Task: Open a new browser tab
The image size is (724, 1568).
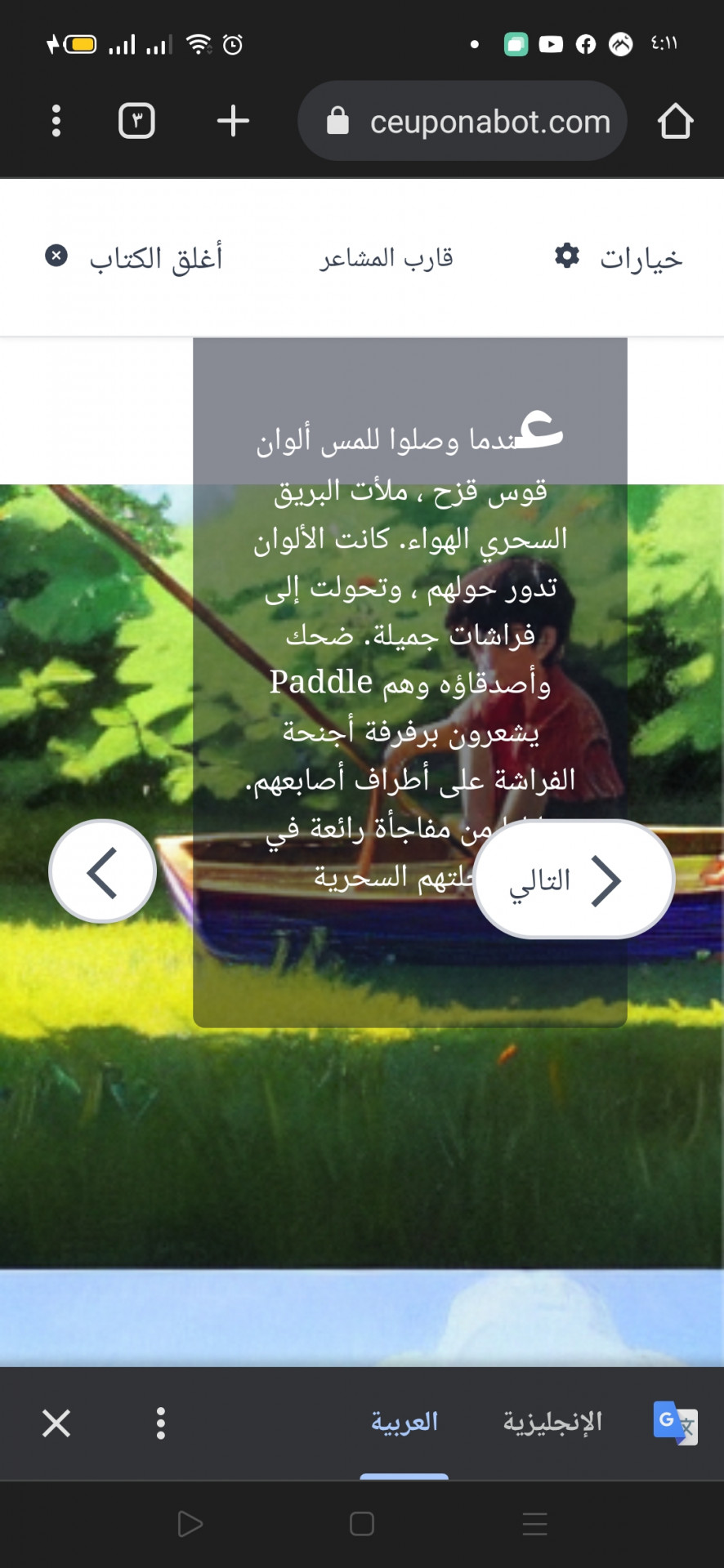Action: [233, 121]
